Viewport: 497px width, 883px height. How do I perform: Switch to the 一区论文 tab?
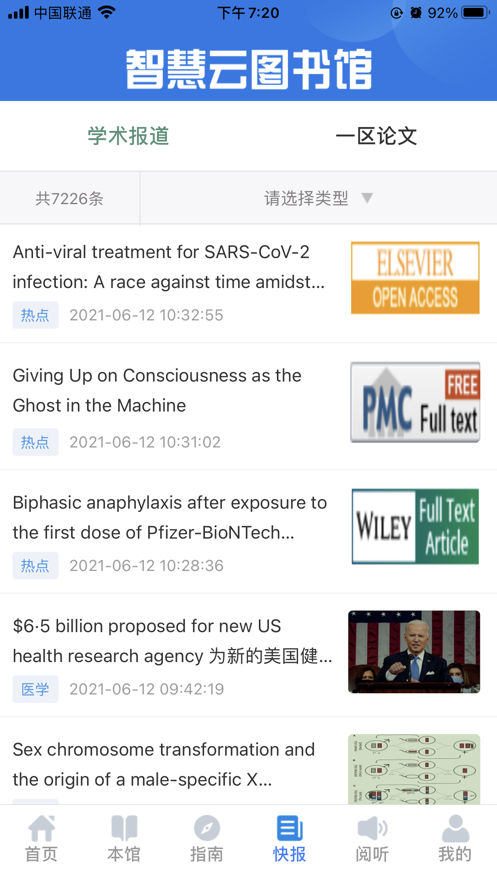pyautogui.click(x=376, y=136)
